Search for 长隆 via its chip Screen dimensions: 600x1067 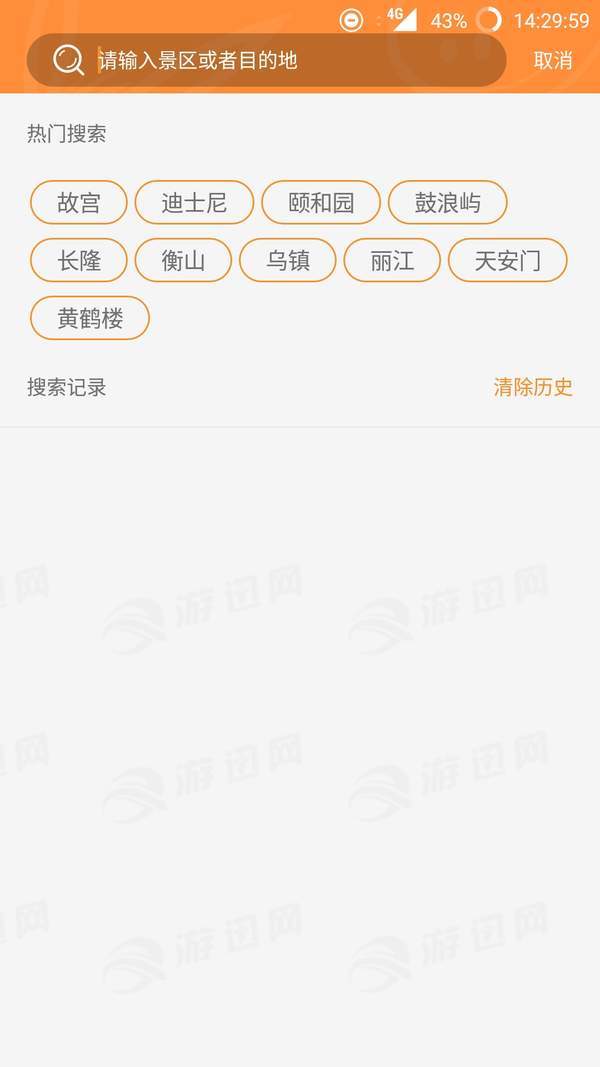tap(79, 261)
